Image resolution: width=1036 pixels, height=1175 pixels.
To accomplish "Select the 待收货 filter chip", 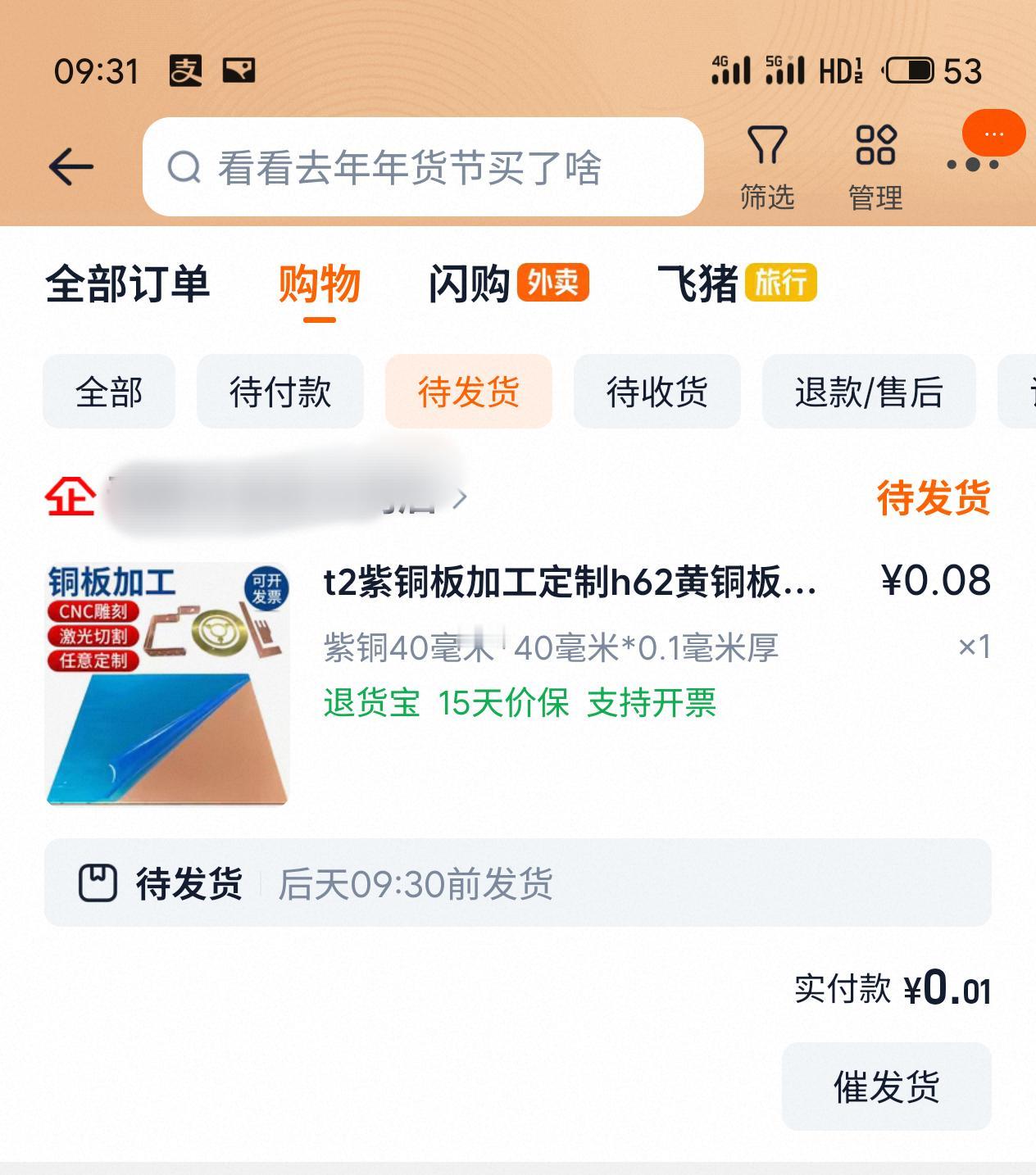I will click(657, 392).
